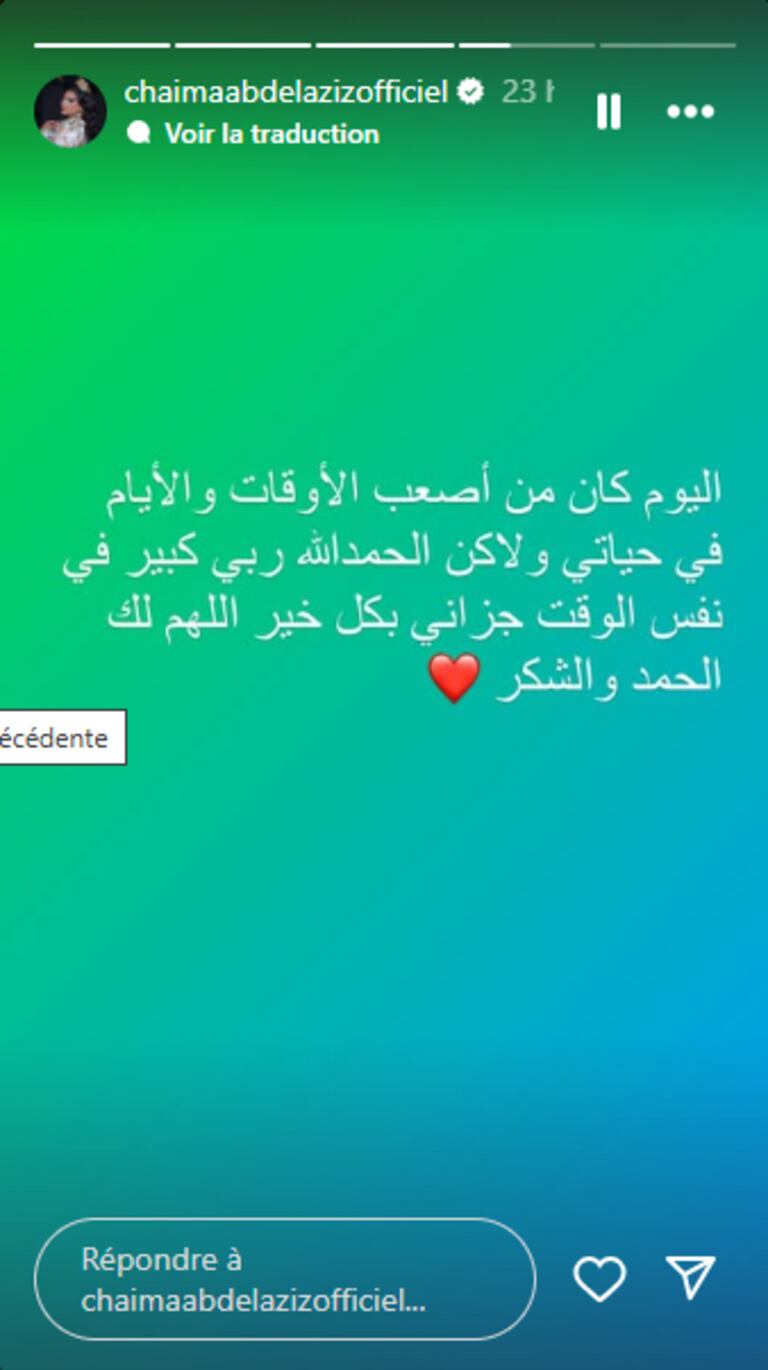Screen dimensions: 768x1370
Task: Open chaimaabdelazizofficiel profile picture
Action: [70, 111]
